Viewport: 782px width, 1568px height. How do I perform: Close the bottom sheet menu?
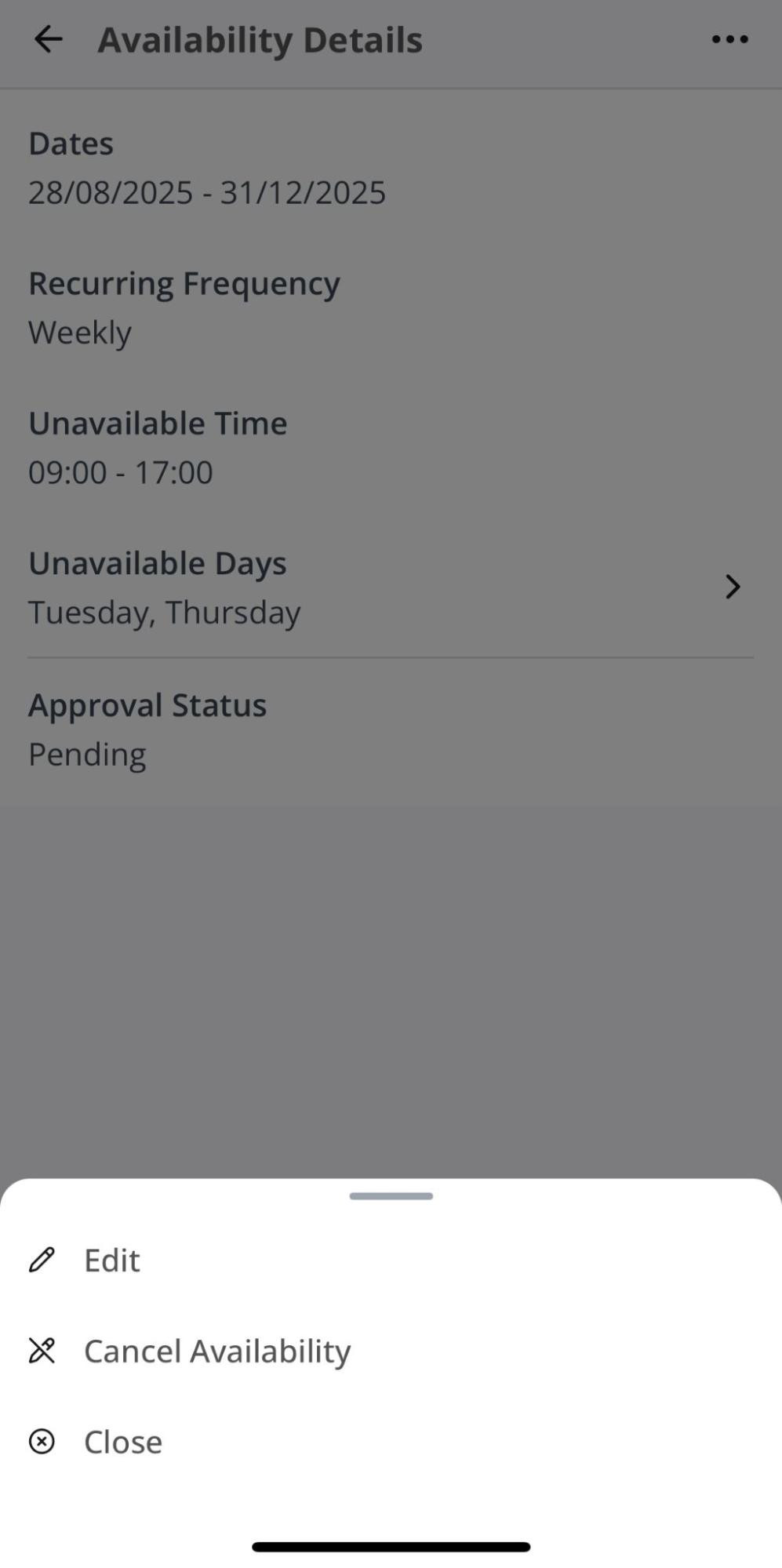click(x=122, y=1442)
